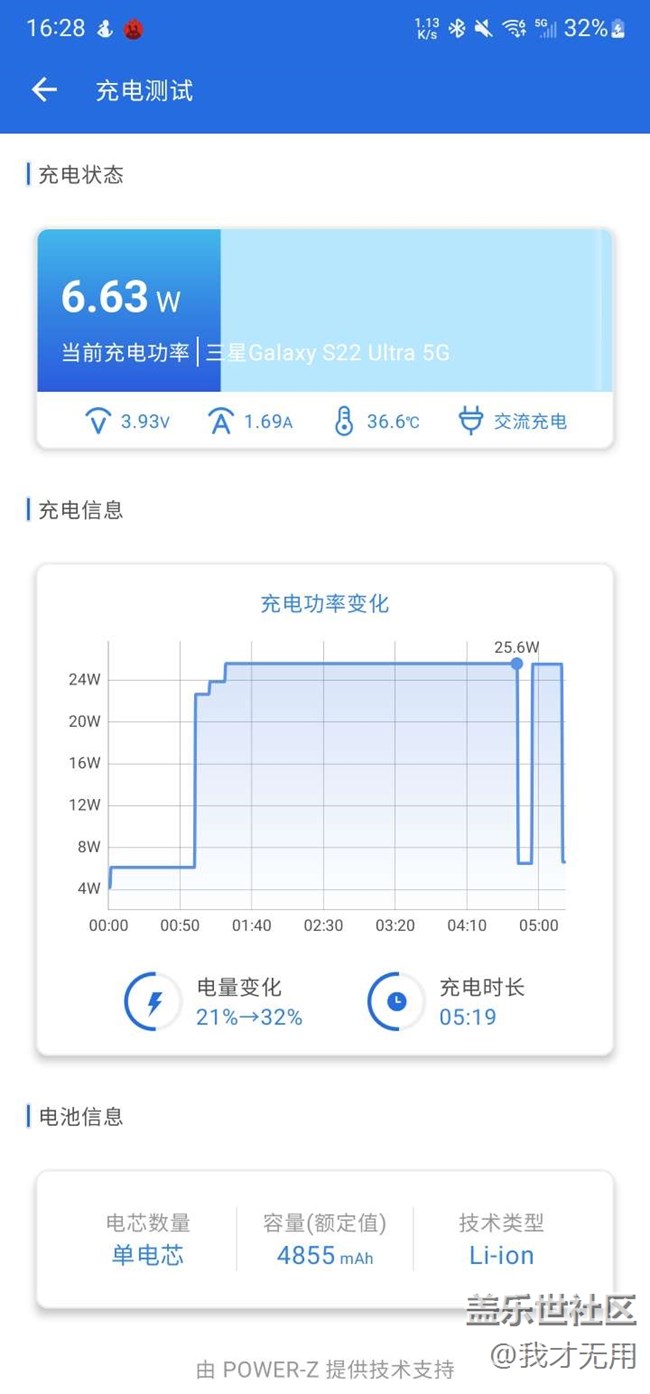Go back from the charging test page
This screenshot has height=1394, width=650.
pos(44,91)
